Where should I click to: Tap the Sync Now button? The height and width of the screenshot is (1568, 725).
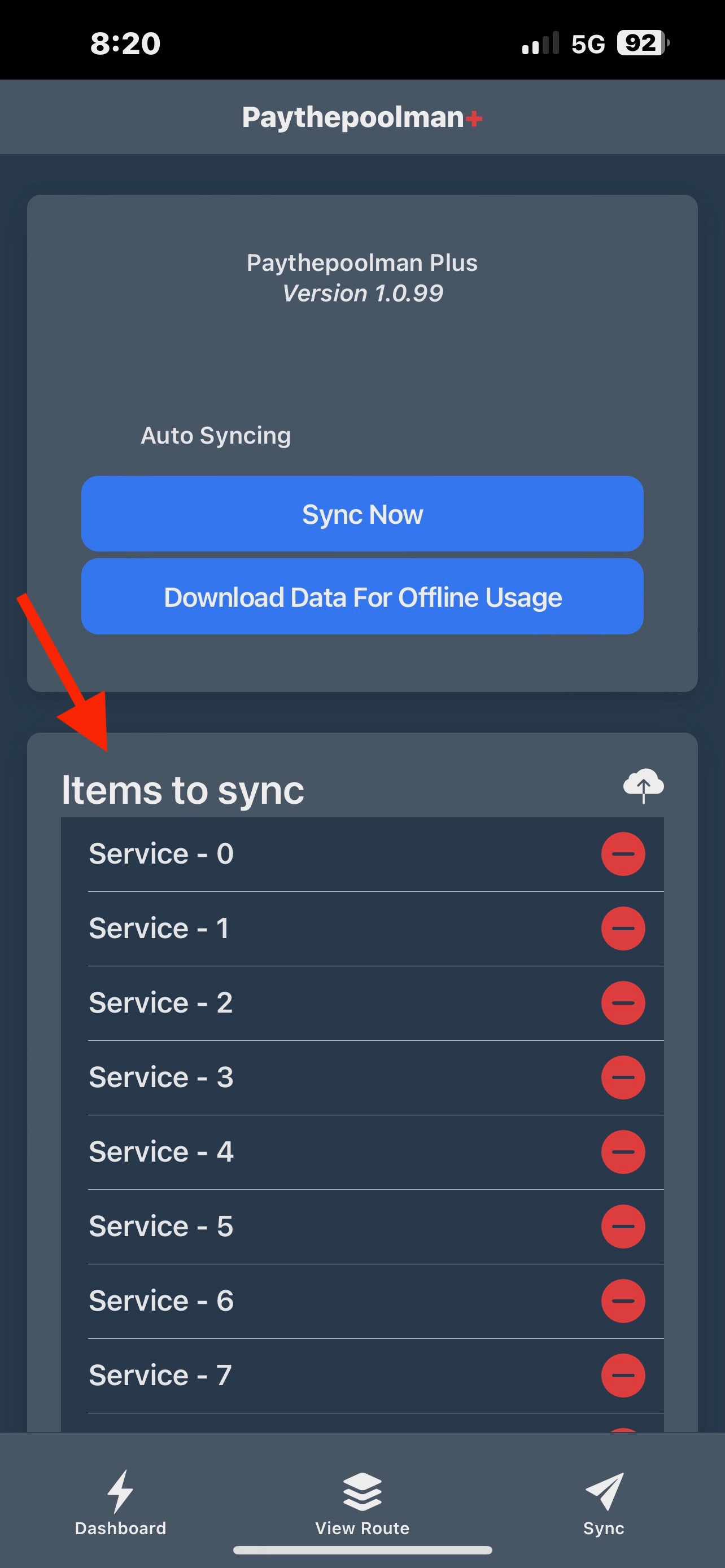[362, 514]
